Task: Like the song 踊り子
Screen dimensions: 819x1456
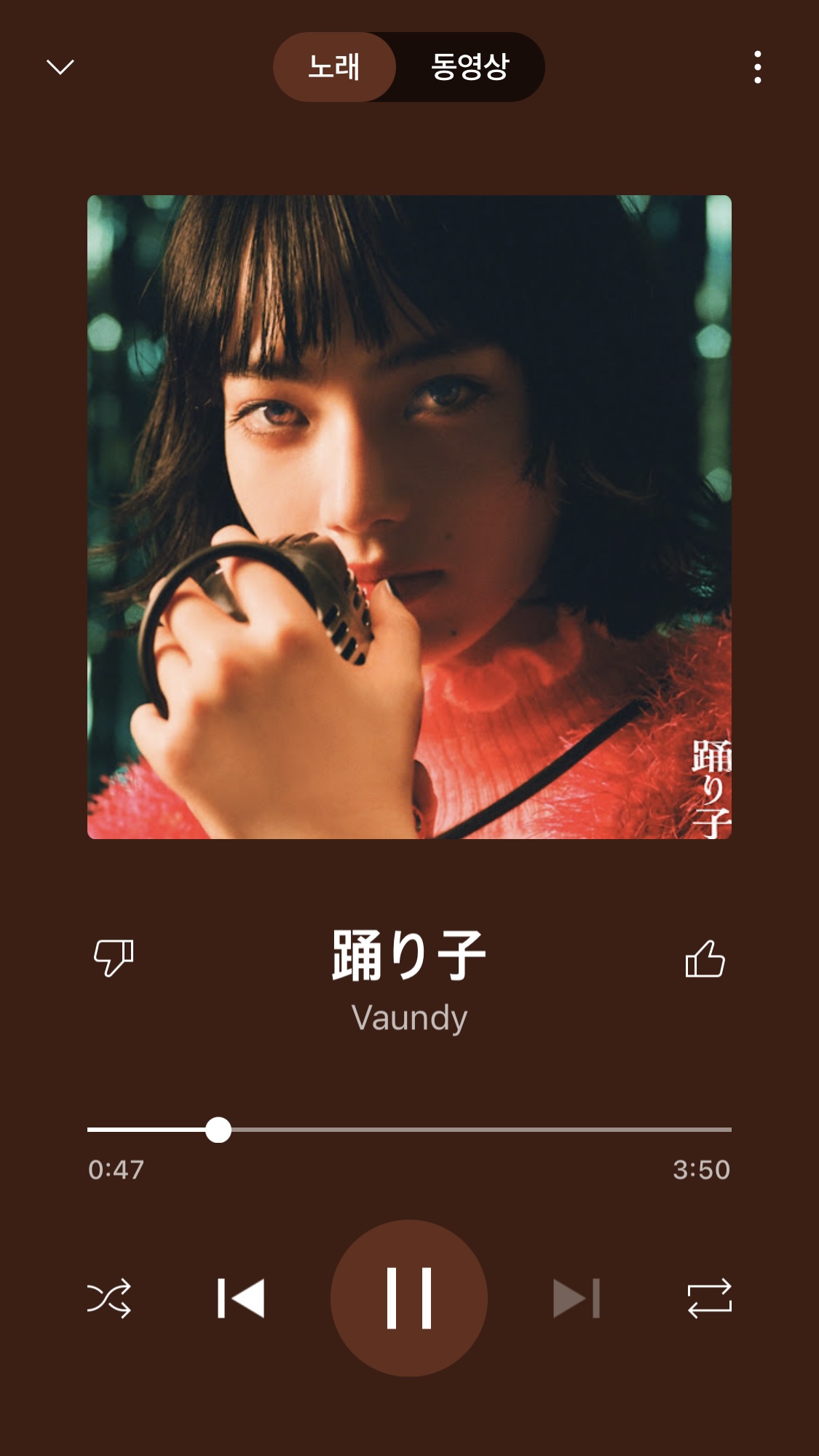Action: (x=705, y=957)
